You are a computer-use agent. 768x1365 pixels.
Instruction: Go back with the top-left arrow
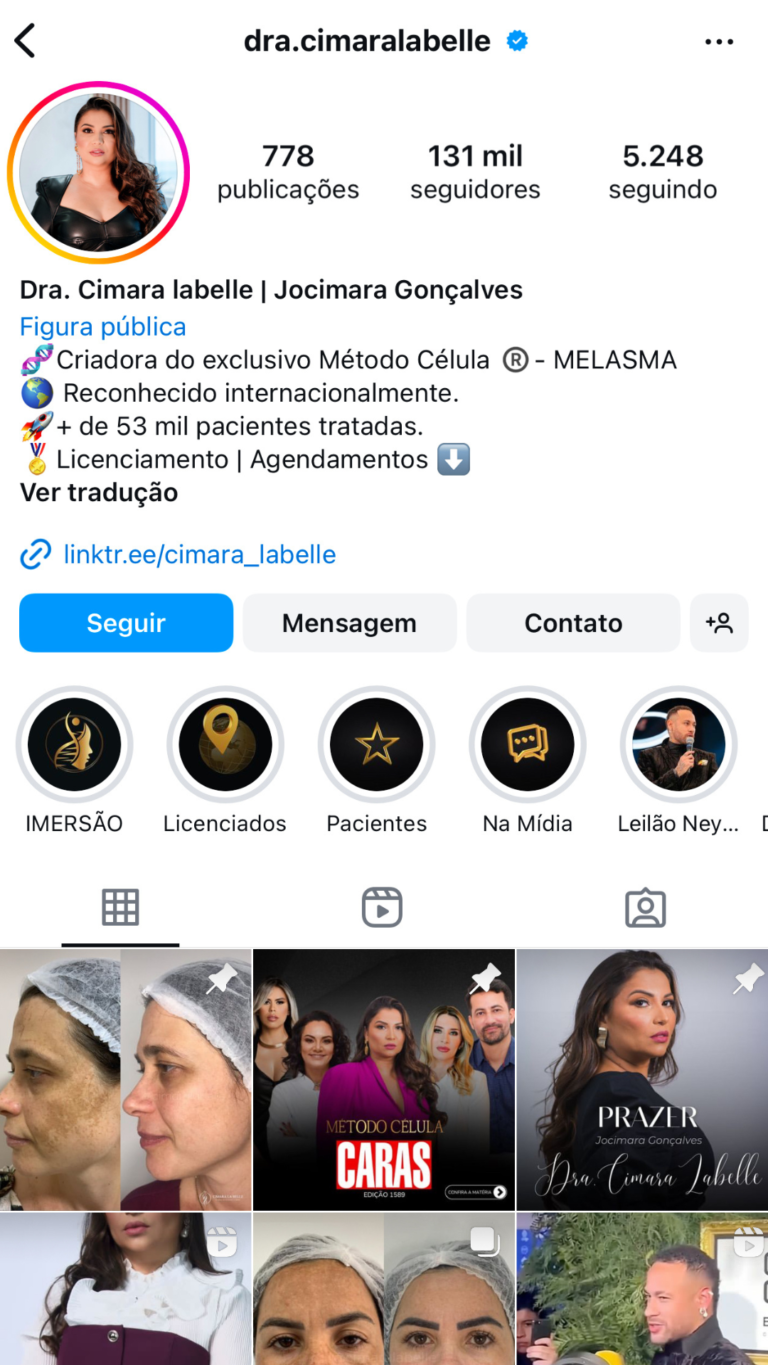click(25, 41)
